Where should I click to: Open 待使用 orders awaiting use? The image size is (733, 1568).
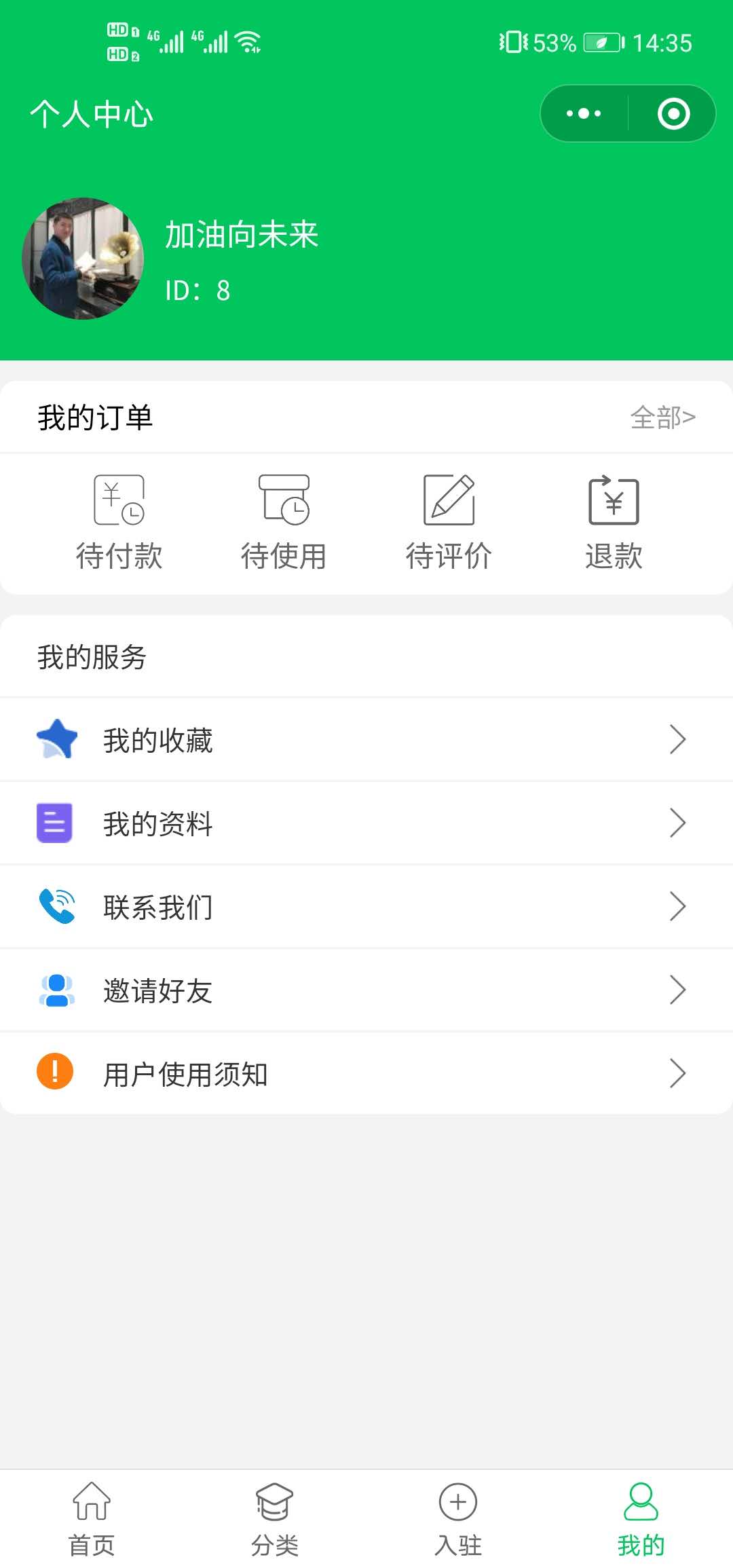(x=284, y=521)
